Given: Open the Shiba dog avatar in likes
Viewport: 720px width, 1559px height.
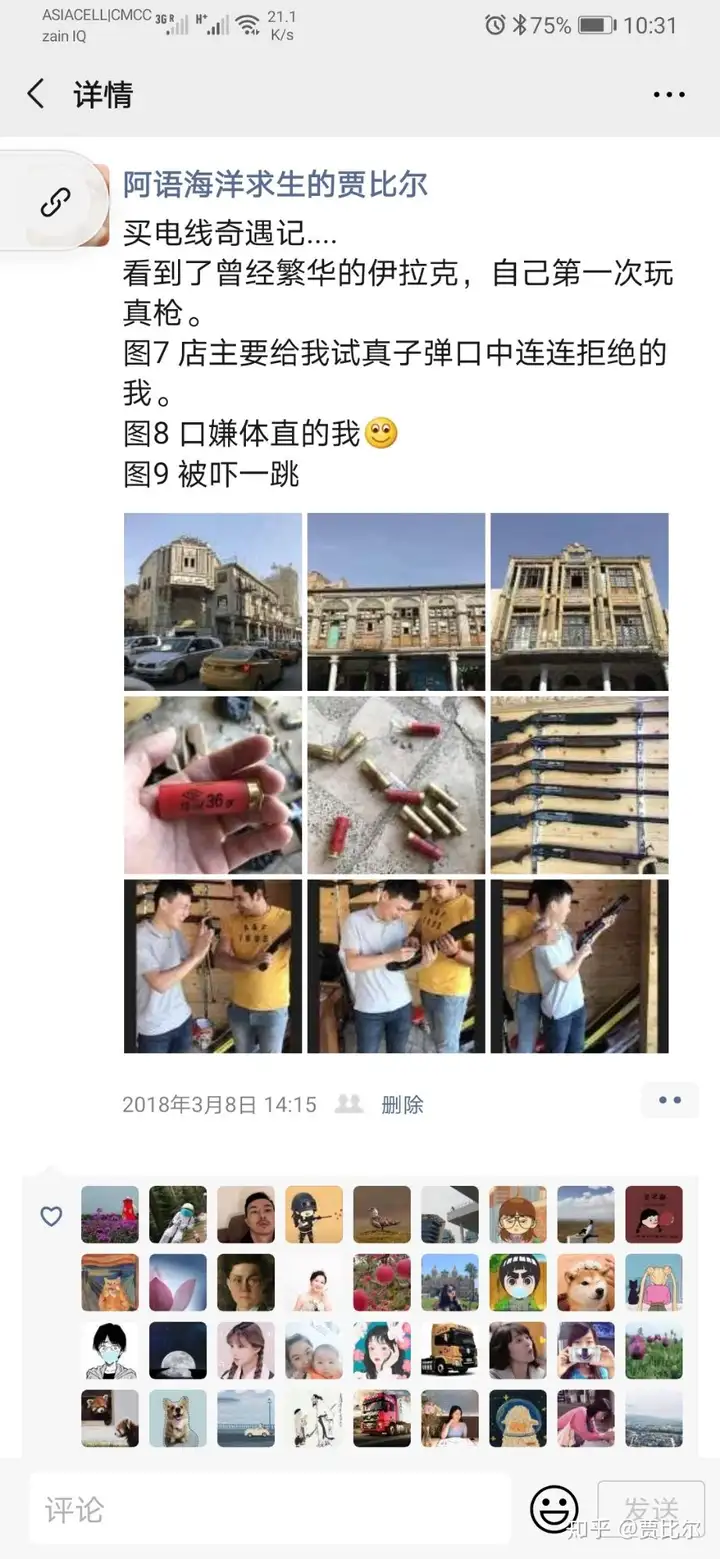Looking at the screenshot, I should (x=586, y=1282).
